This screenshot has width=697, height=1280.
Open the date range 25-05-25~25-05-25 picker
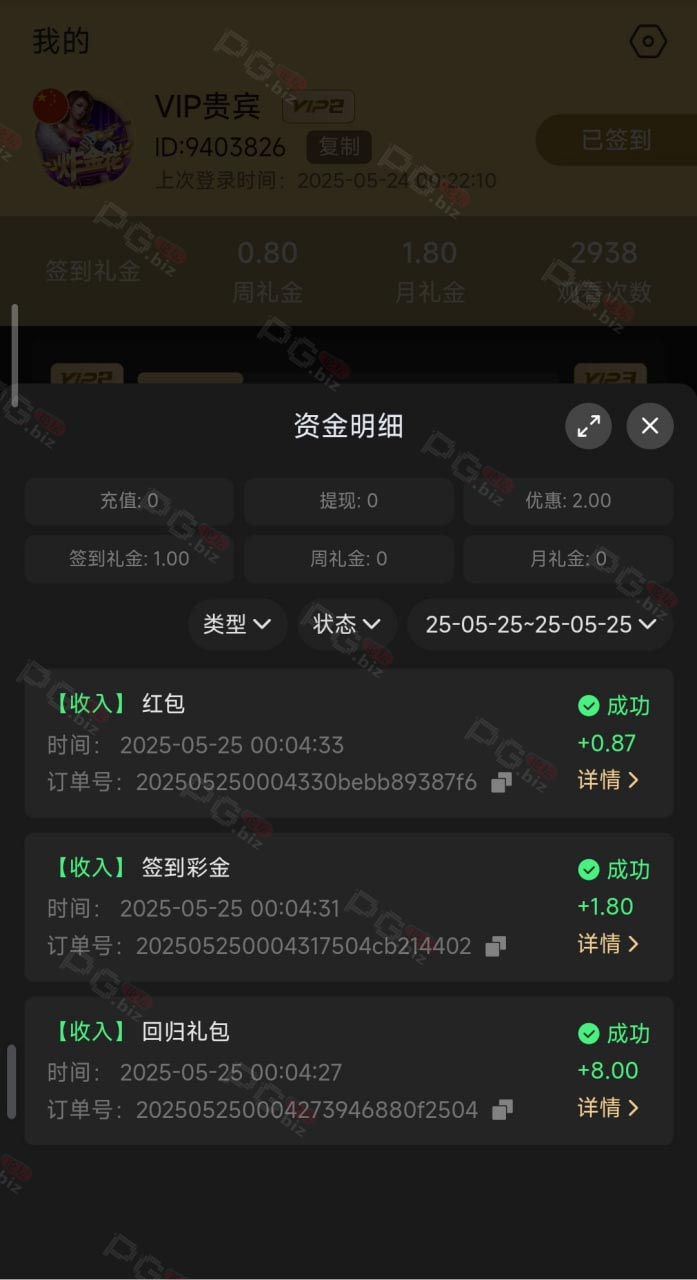(540, 624)
